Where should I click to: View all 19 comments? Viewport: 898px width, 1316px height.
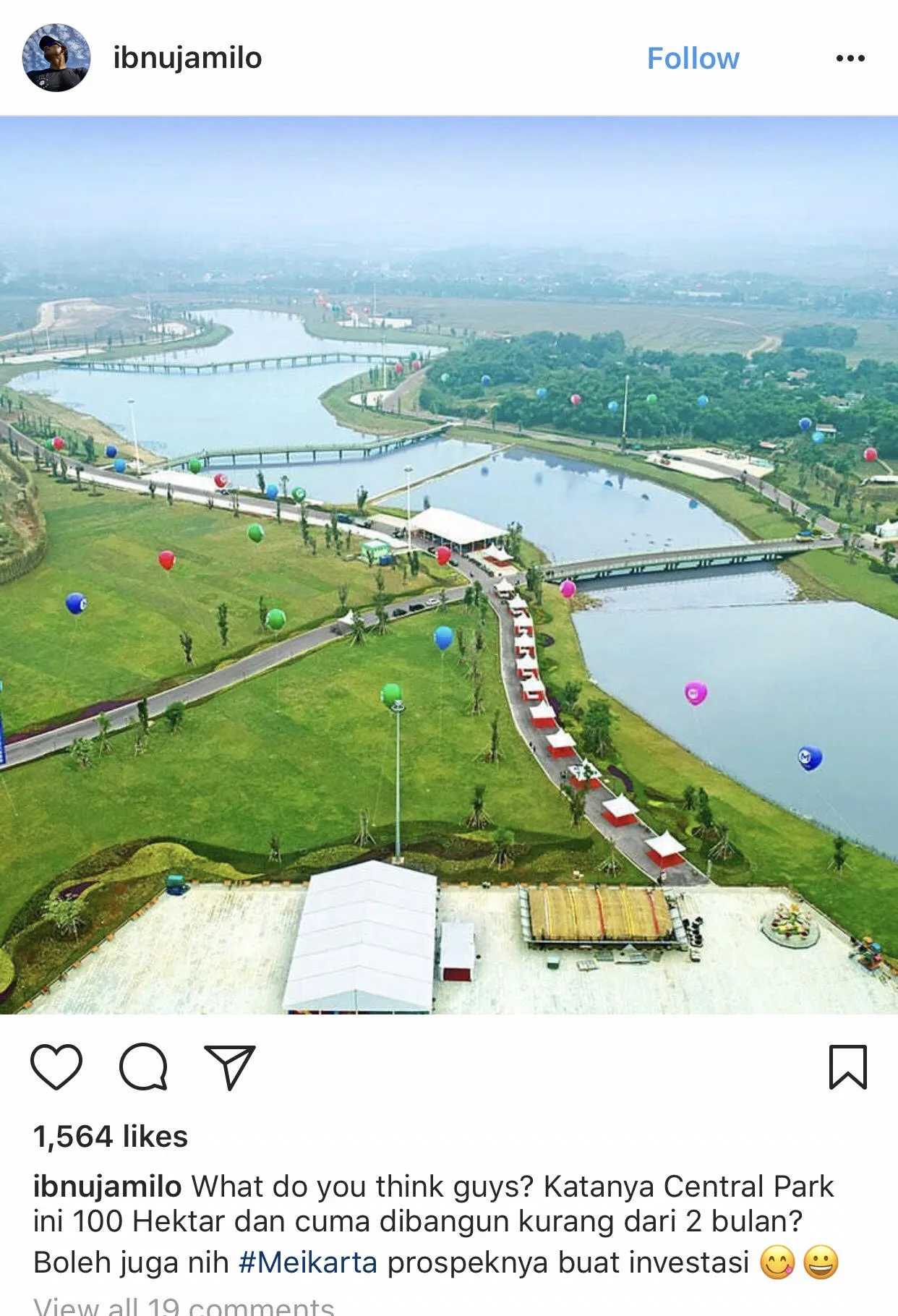pyautogui.click(x=184, y=1306)
